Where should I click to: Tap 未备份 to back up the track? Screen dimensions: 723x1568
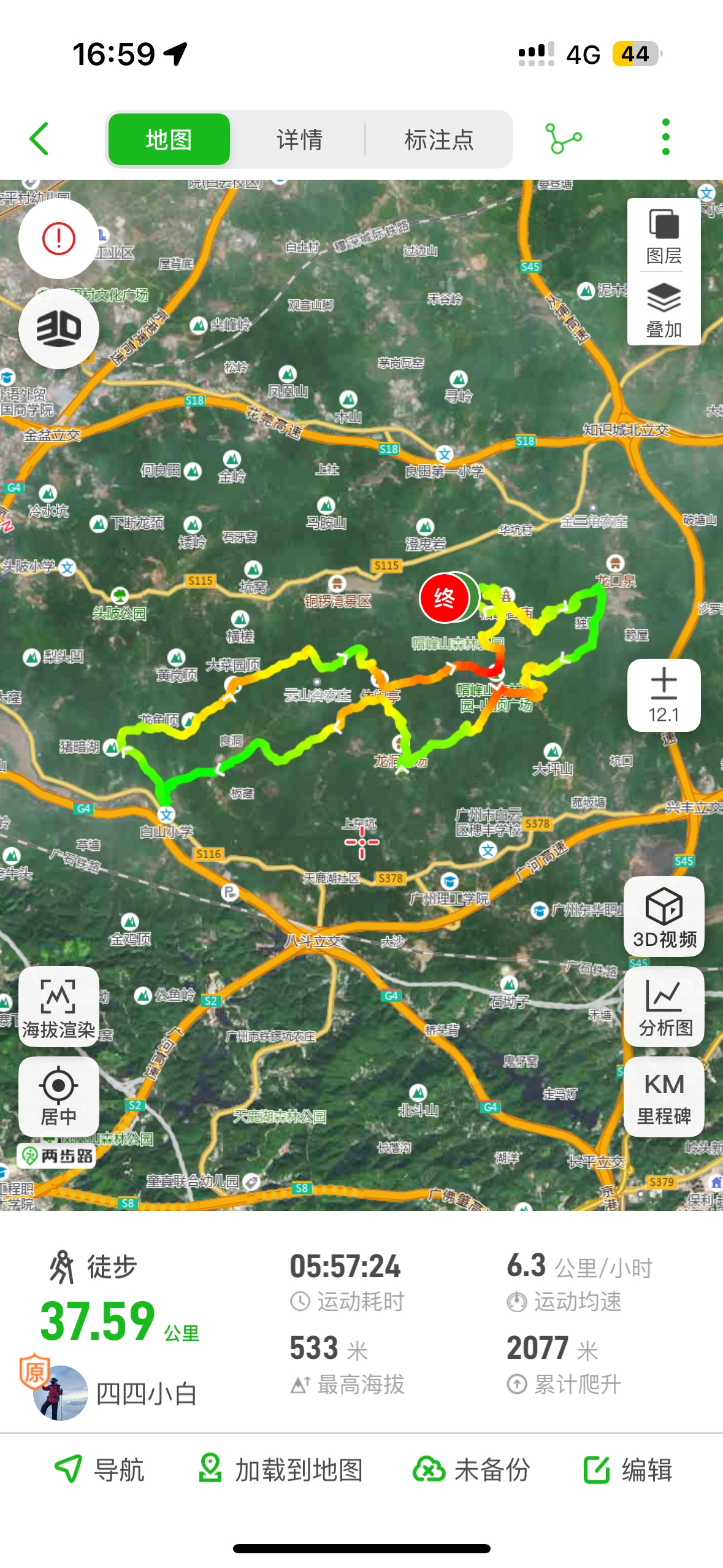pos(471,1470)
